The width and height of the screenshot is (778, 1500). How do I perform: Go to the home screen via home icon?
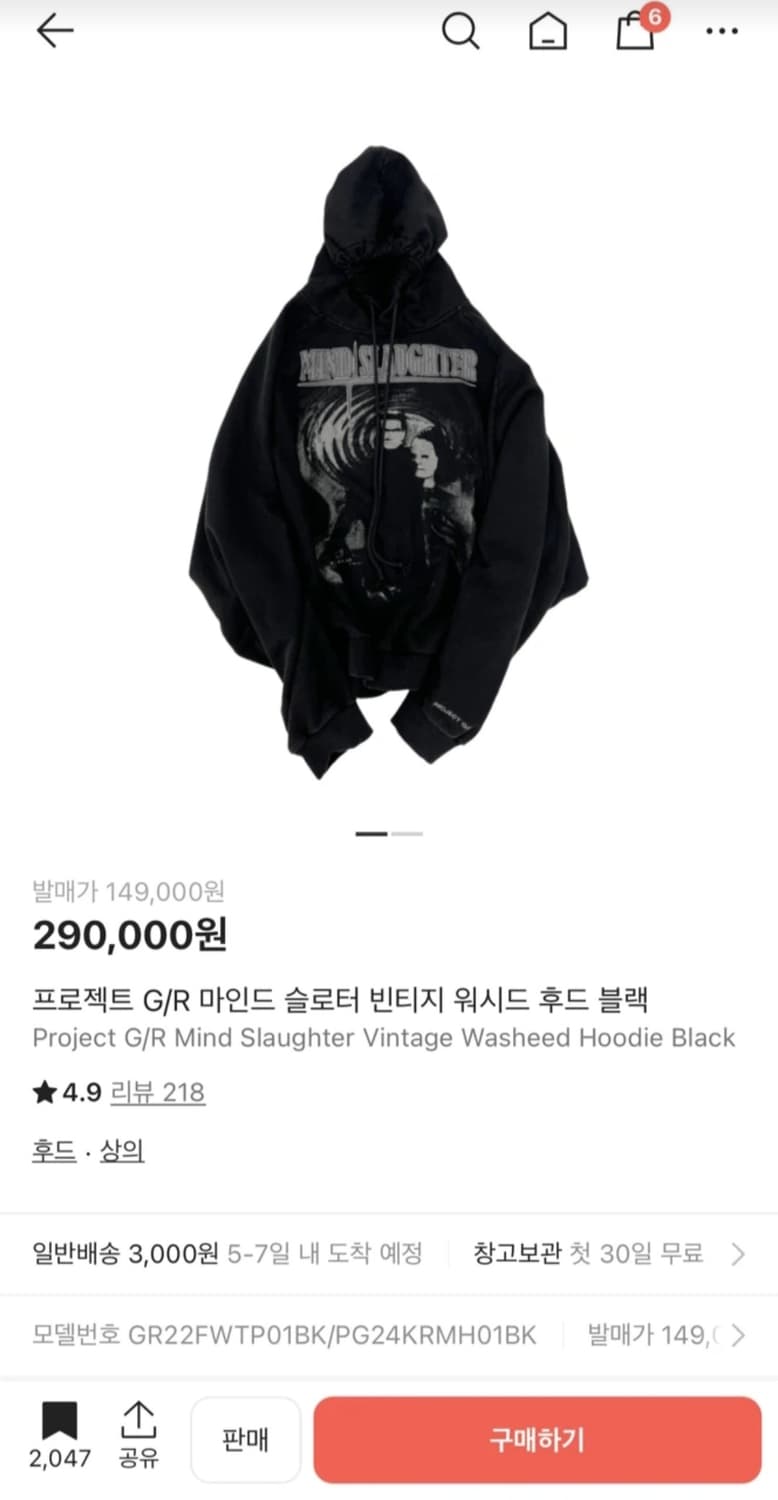547,31
